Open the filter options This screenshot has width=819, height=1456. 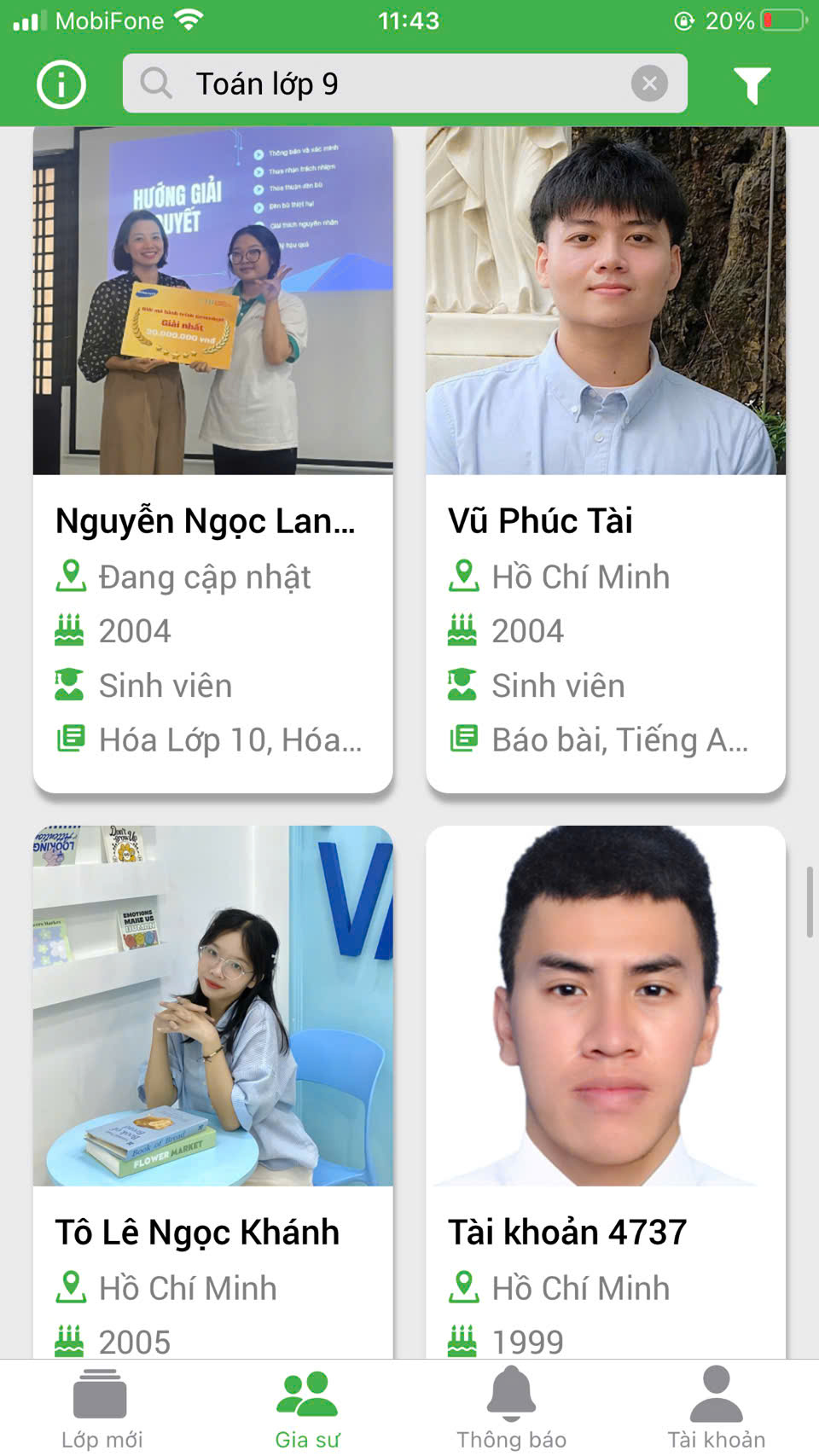coord(752,84)
